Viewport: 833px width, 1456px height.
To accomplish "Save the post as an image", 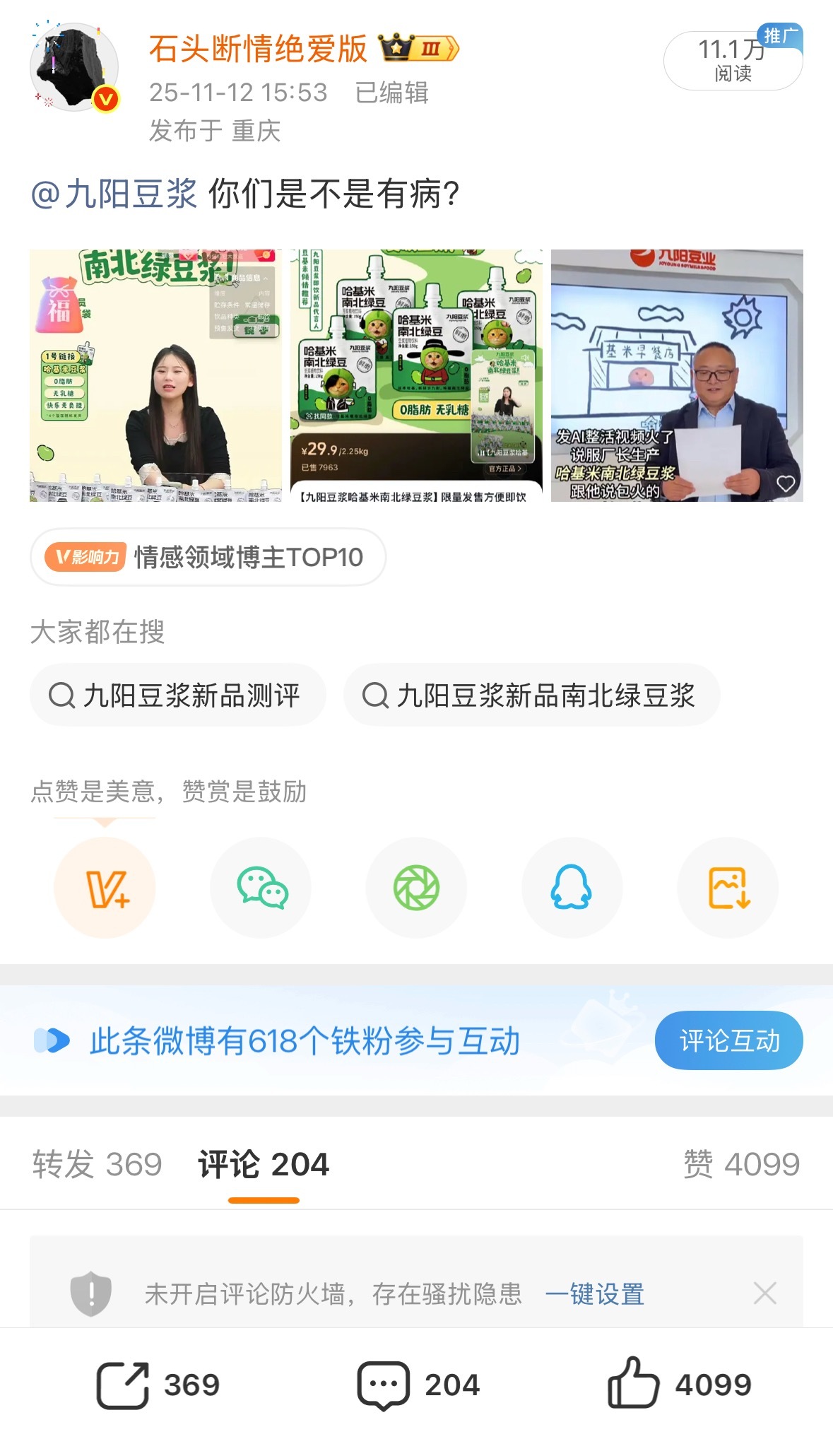I will pos(728,888).
